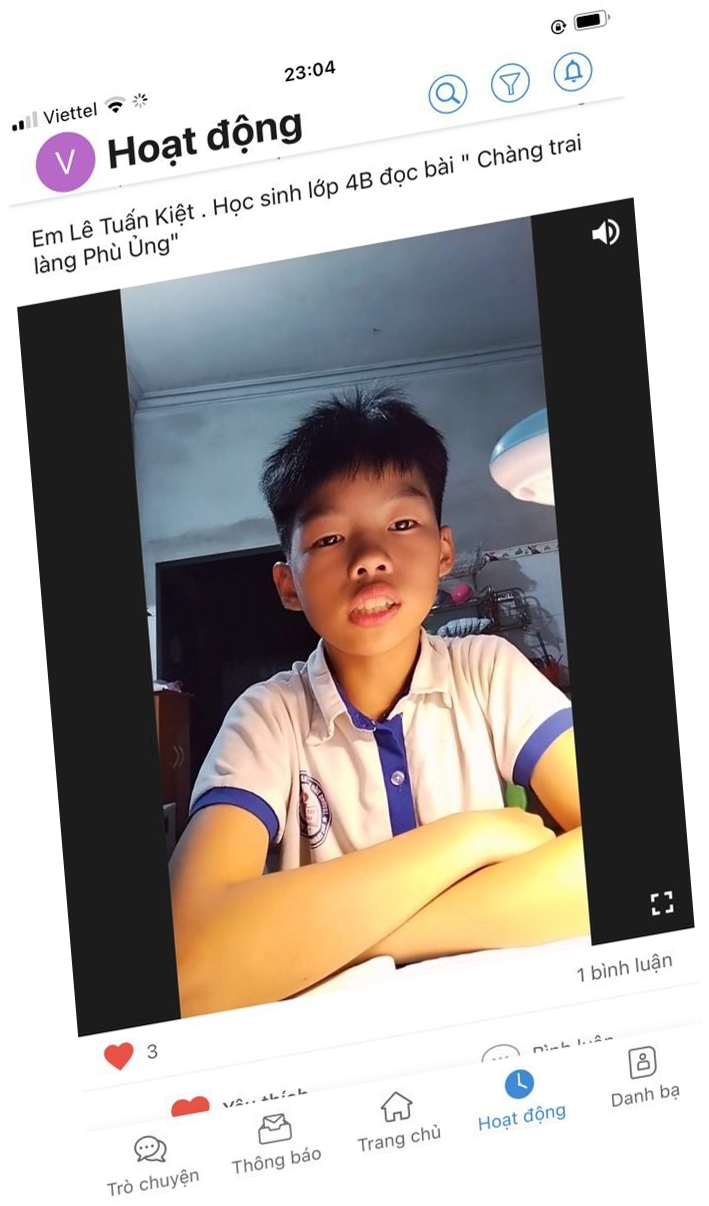The width and height of the screenshot is (709, 1206).
Task: Tap the purple V profile avatar
Action: click(x=65, y=161)
